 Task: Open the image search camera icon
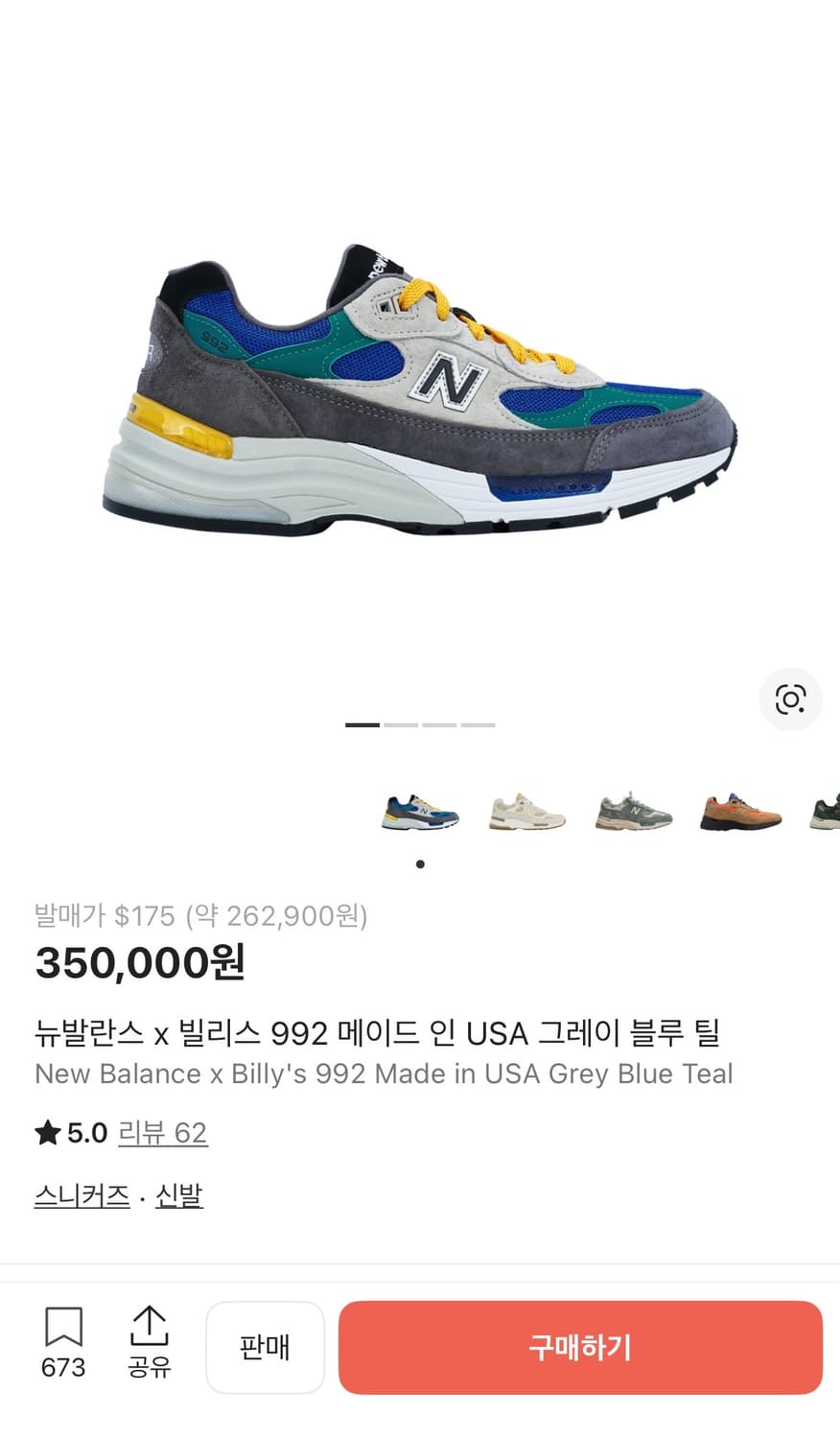[x=790, y=699]
